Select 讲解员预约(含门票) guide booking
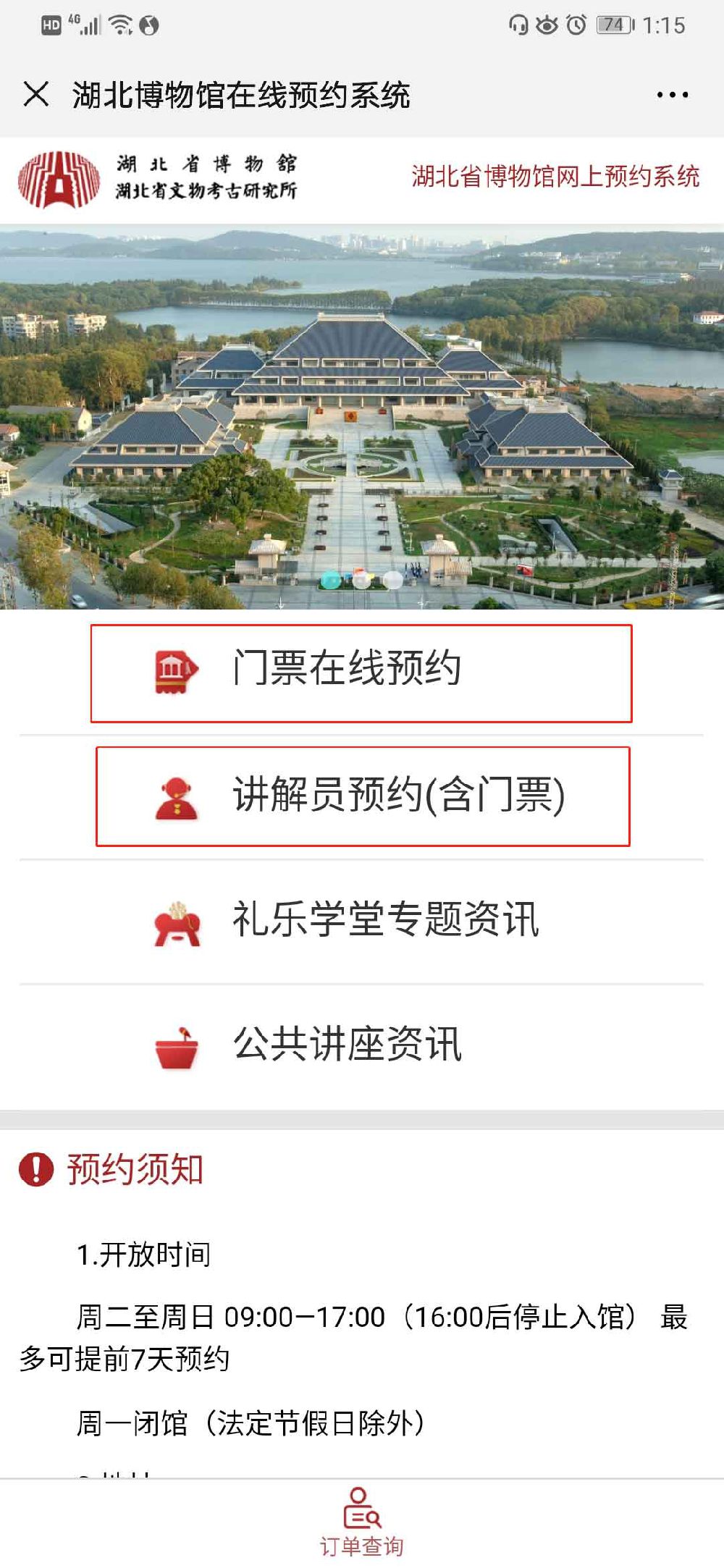 (363, 796)
